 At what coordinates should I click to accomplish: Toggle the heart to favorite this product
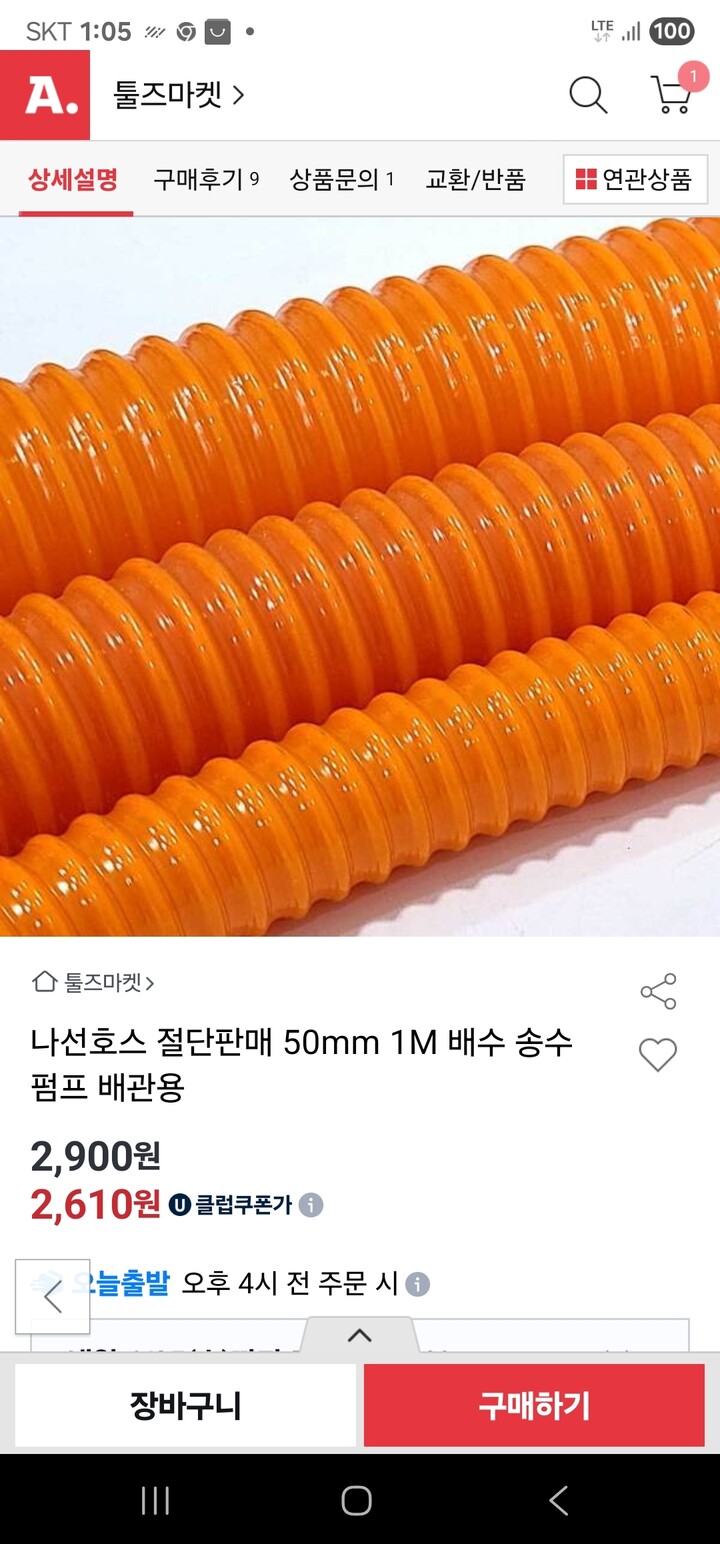tap(657, 1054)
